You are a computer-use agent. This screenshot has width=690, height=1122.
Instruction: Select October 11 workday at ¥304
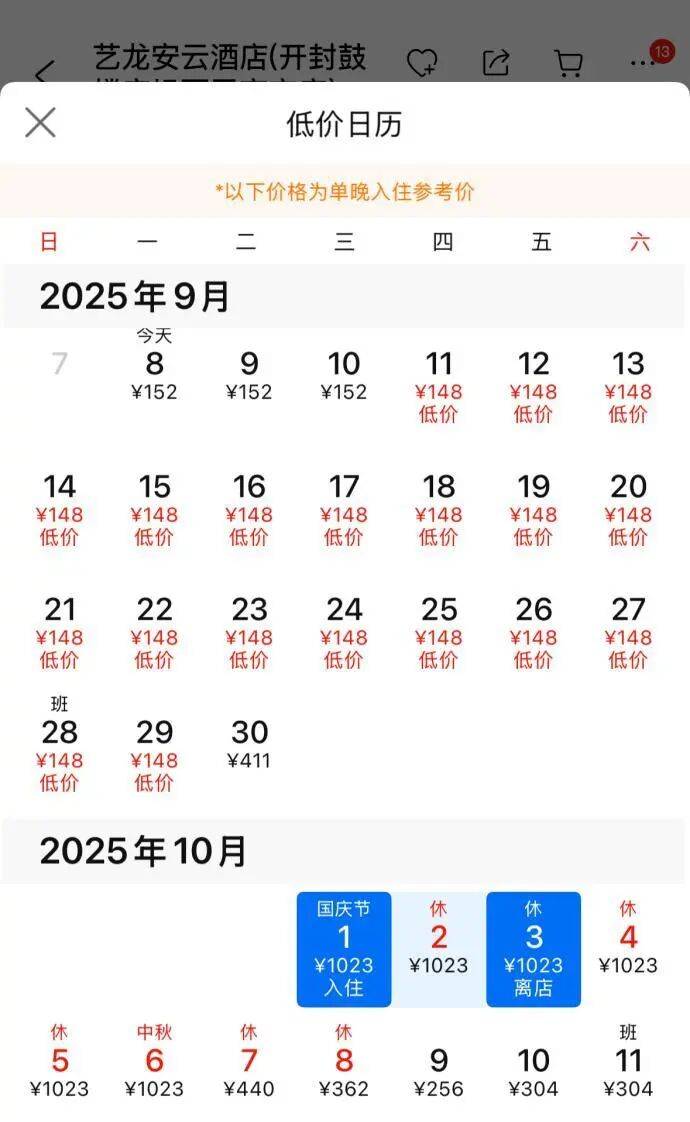click(628, 1062)
